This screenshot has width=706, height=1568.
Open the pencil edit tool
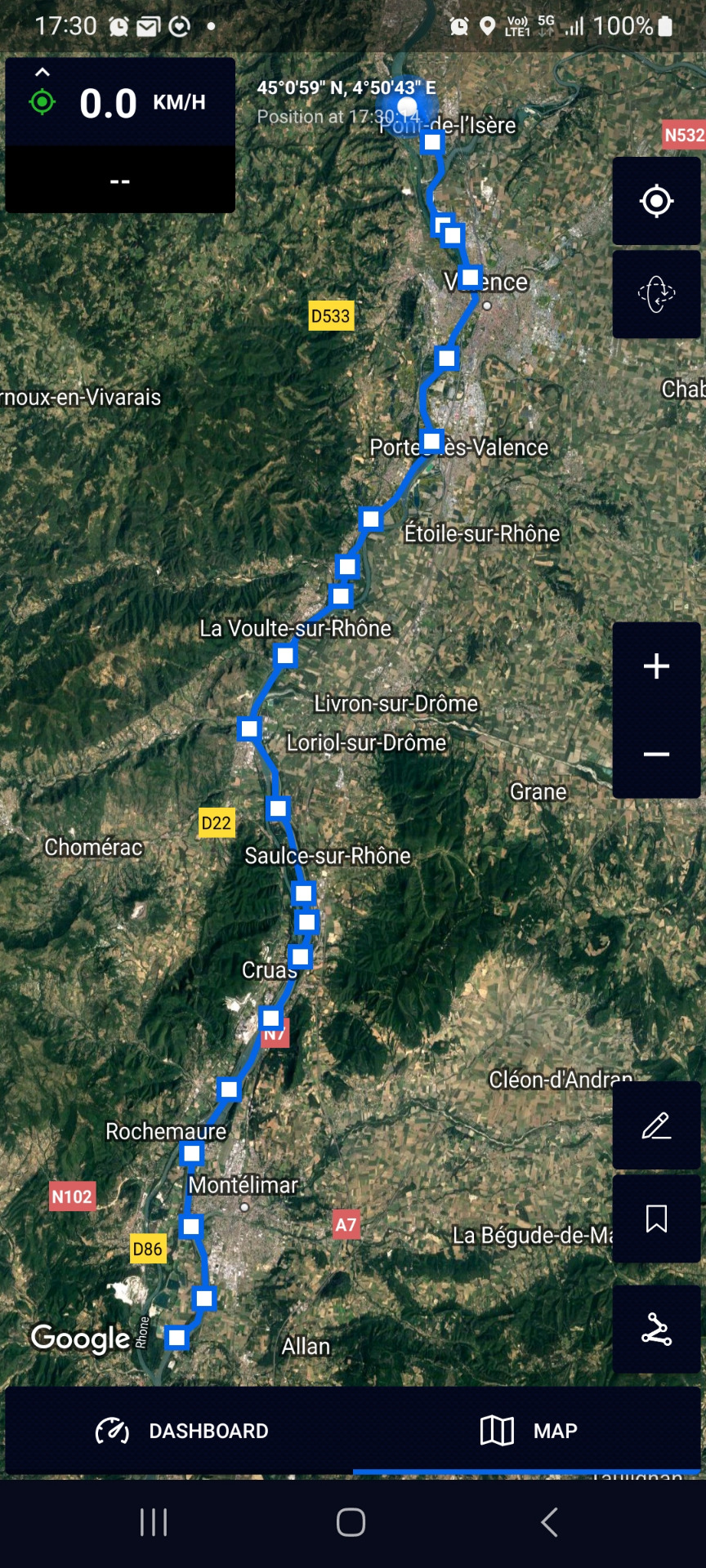point(656,1125)
